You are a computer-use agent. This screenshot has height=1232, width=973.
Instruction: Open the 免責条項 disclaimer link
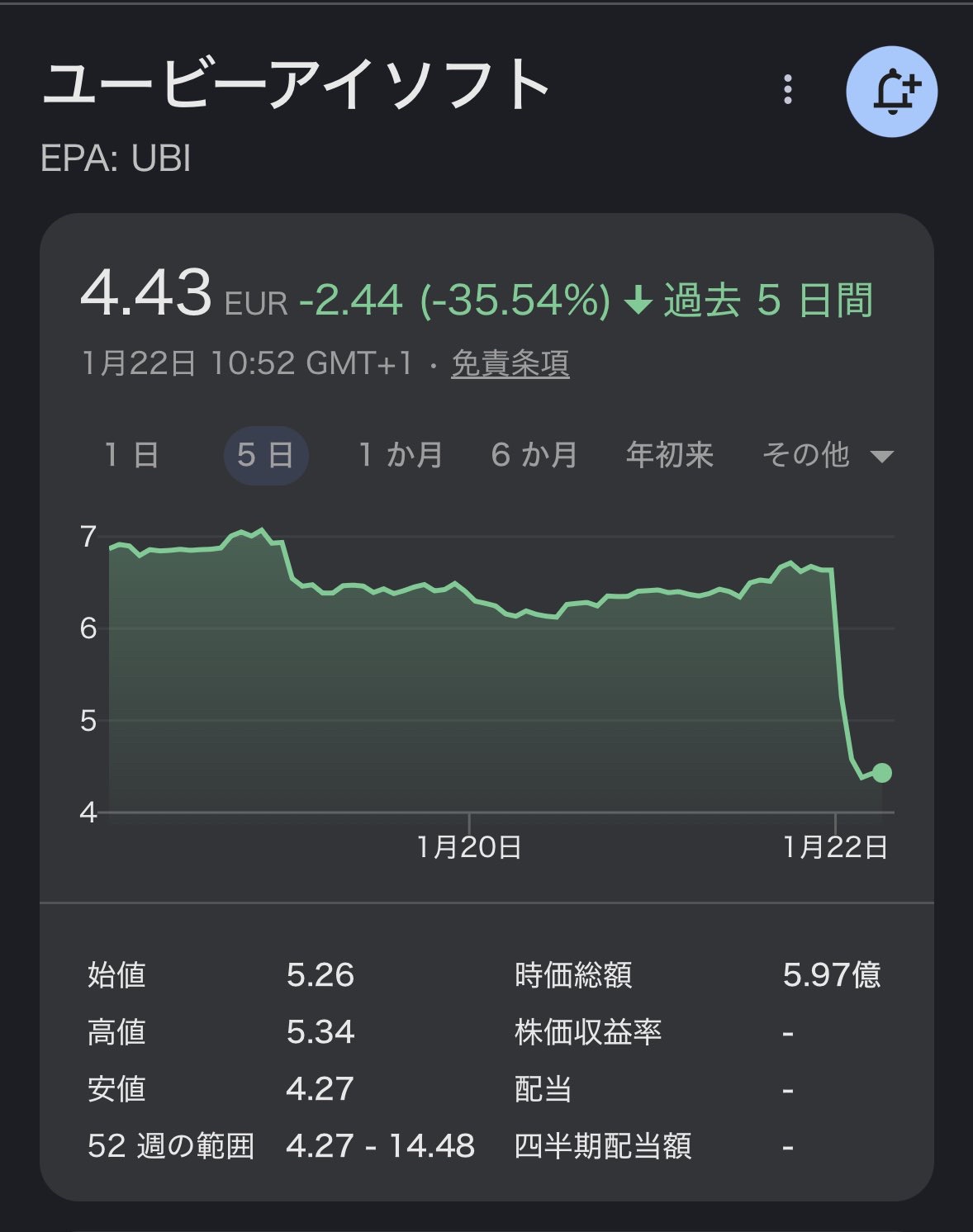click(x=510, y=363)
